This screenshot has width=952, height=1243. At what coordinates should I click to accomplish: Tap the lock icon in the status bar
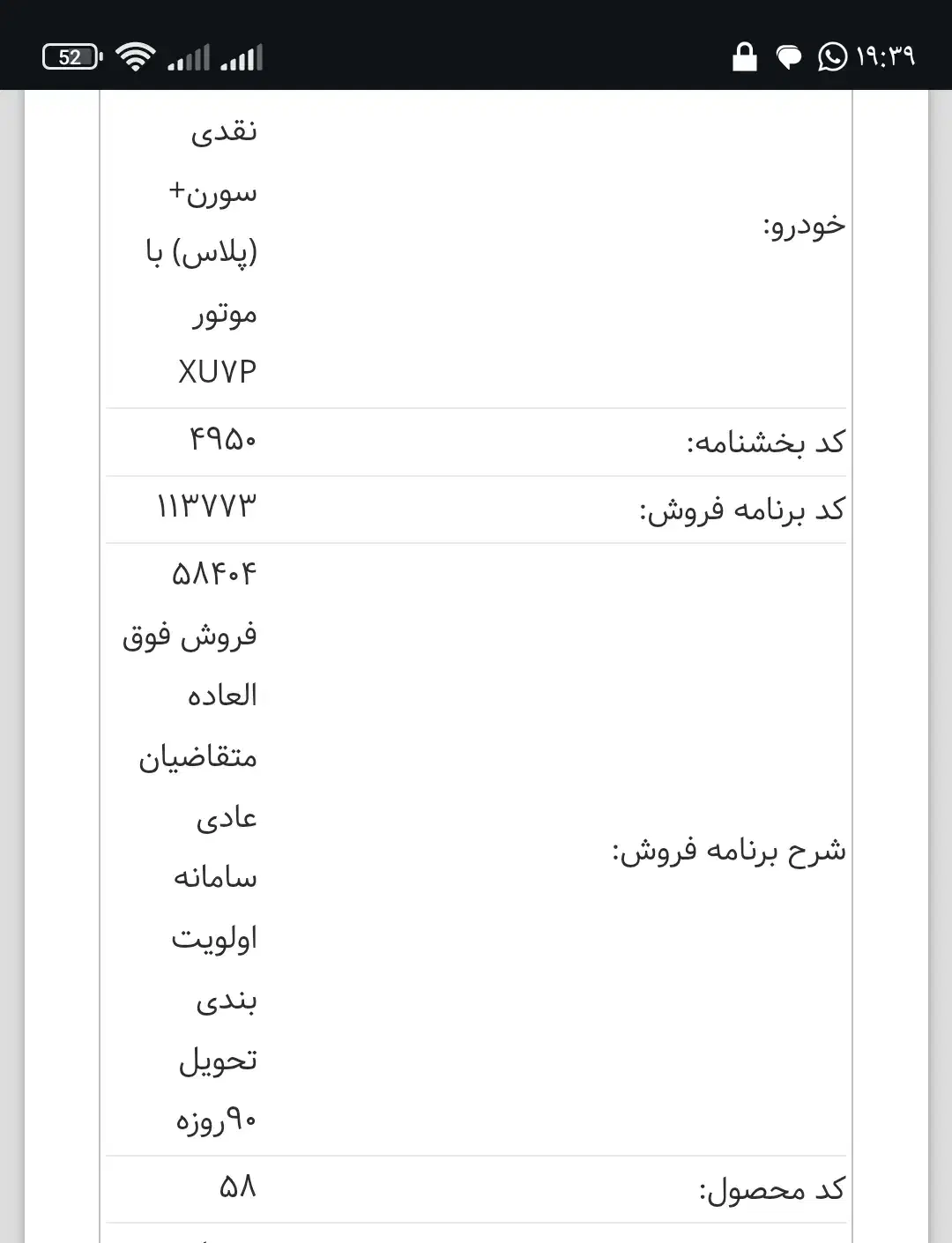coord(745,56)
